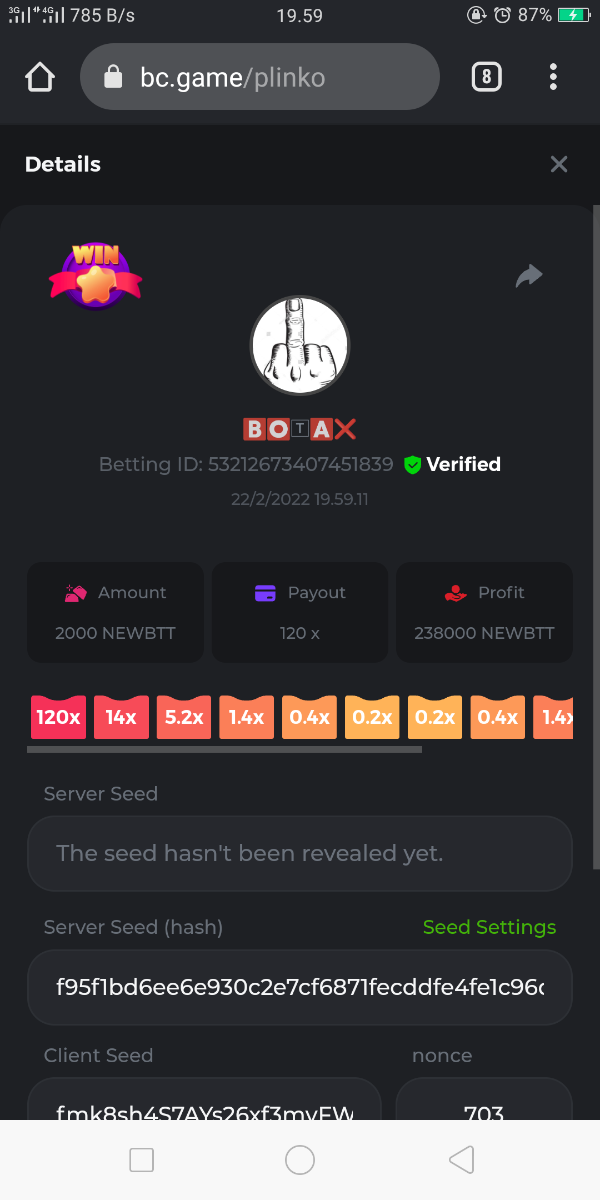This screenshot has width=600, height=1200.
Task: Open Seed Settings
Action: pyautogui.click(x=489, y=927)
